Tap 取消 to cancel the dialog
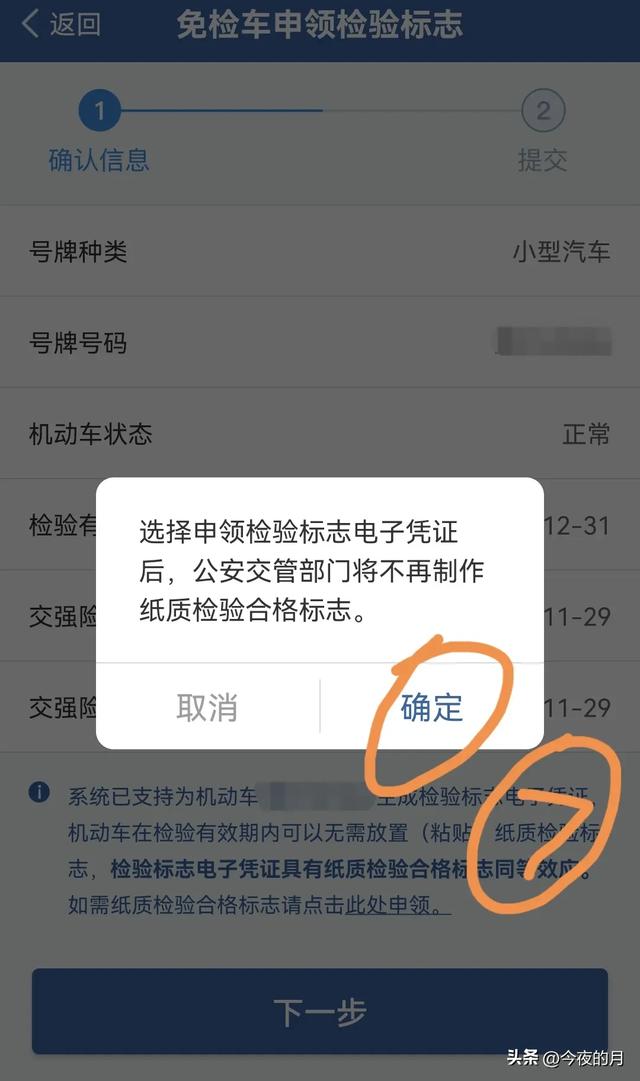Viewport: 640px width, 1081px height. pos(207,707)
